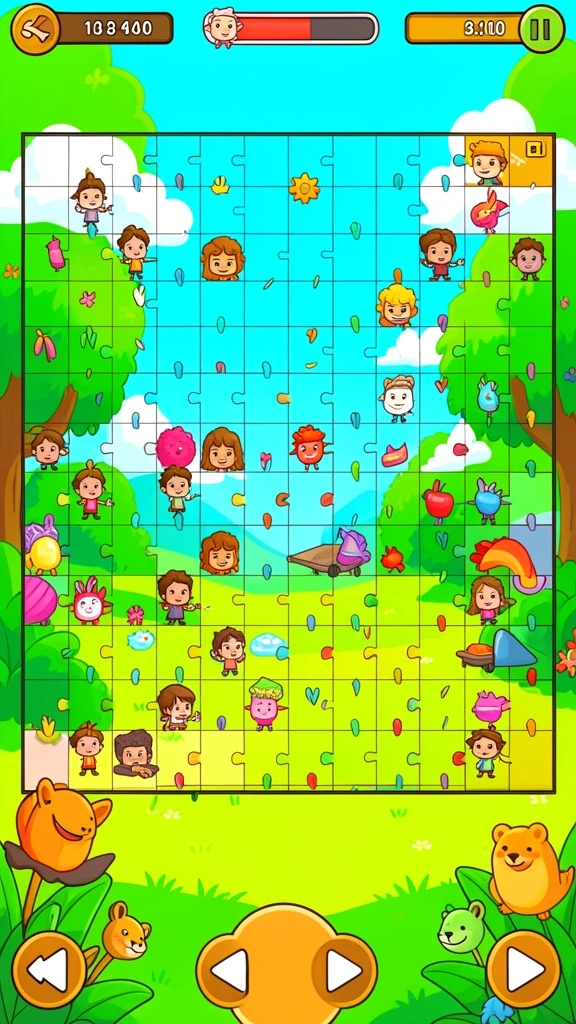Select the orange-haired character tile in corner
576x1024 pixels.
point(487,160)
